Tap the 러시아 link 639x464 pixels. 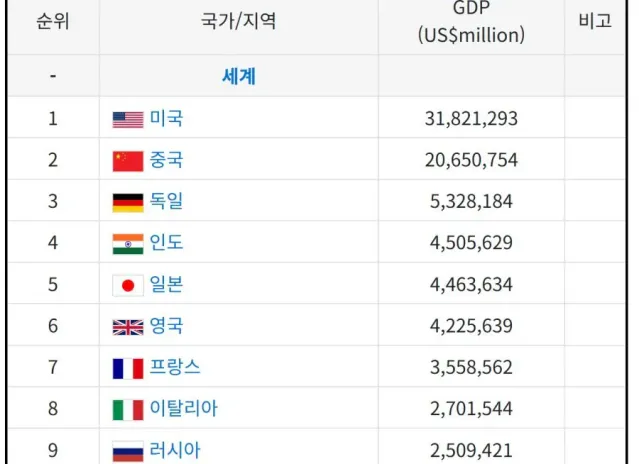(x=175, y=450)
